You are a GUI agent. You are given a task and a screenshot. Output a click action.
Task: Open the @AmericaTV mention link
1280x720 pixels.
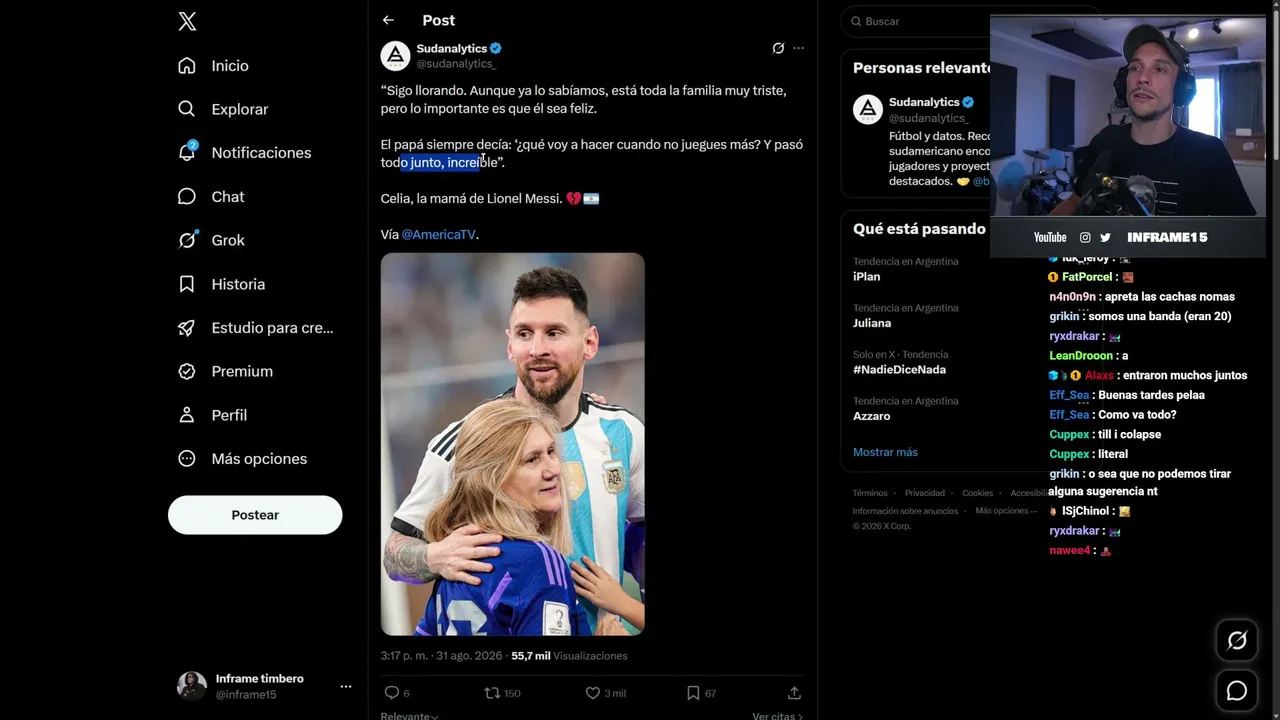click(438, 235)
